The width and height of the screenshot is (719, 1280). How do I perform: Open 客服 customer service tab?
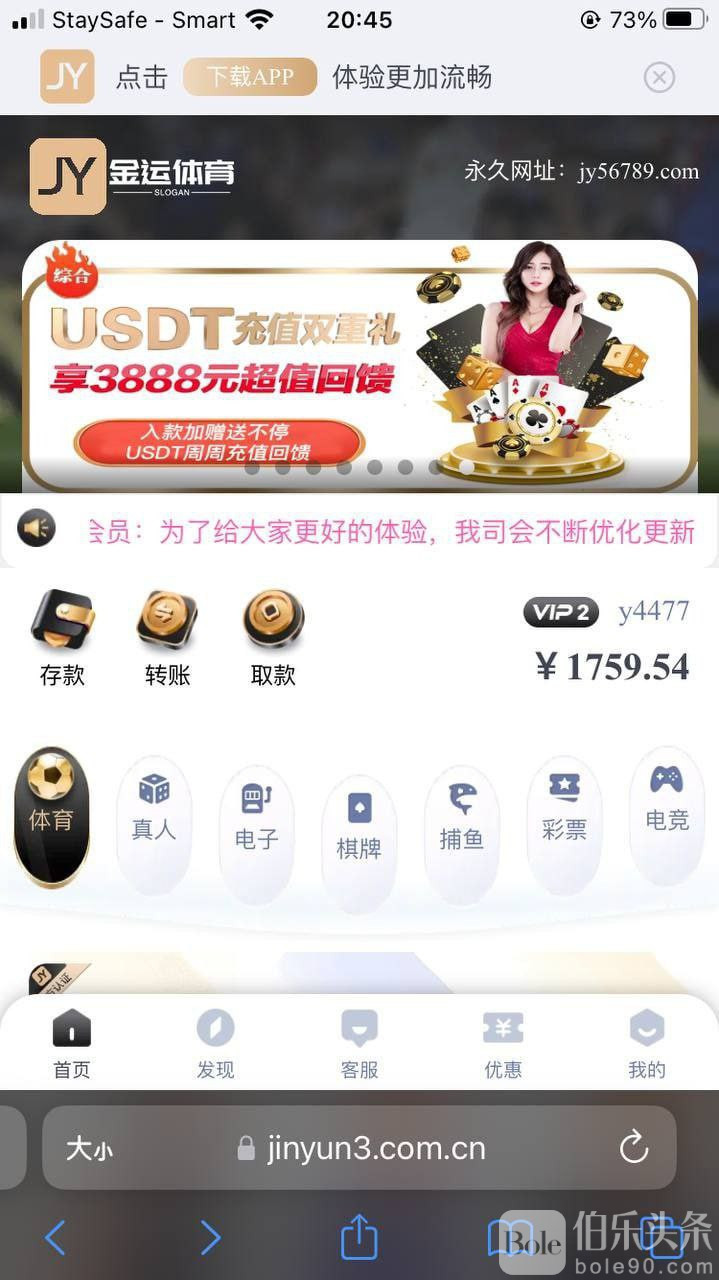[359, 1043]
